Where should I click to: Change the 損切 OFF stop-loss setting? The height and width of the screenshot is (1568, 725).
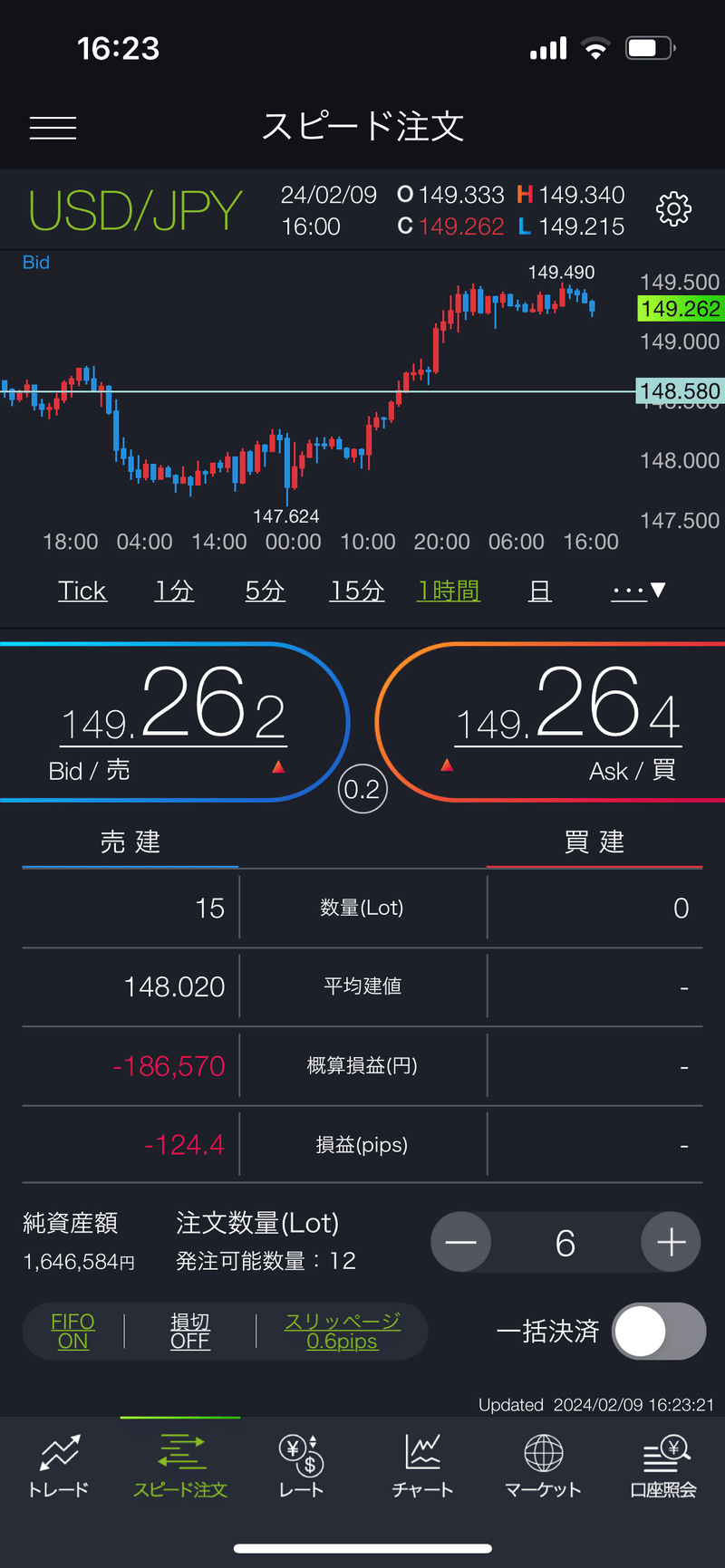click(x=190, y=1331)
